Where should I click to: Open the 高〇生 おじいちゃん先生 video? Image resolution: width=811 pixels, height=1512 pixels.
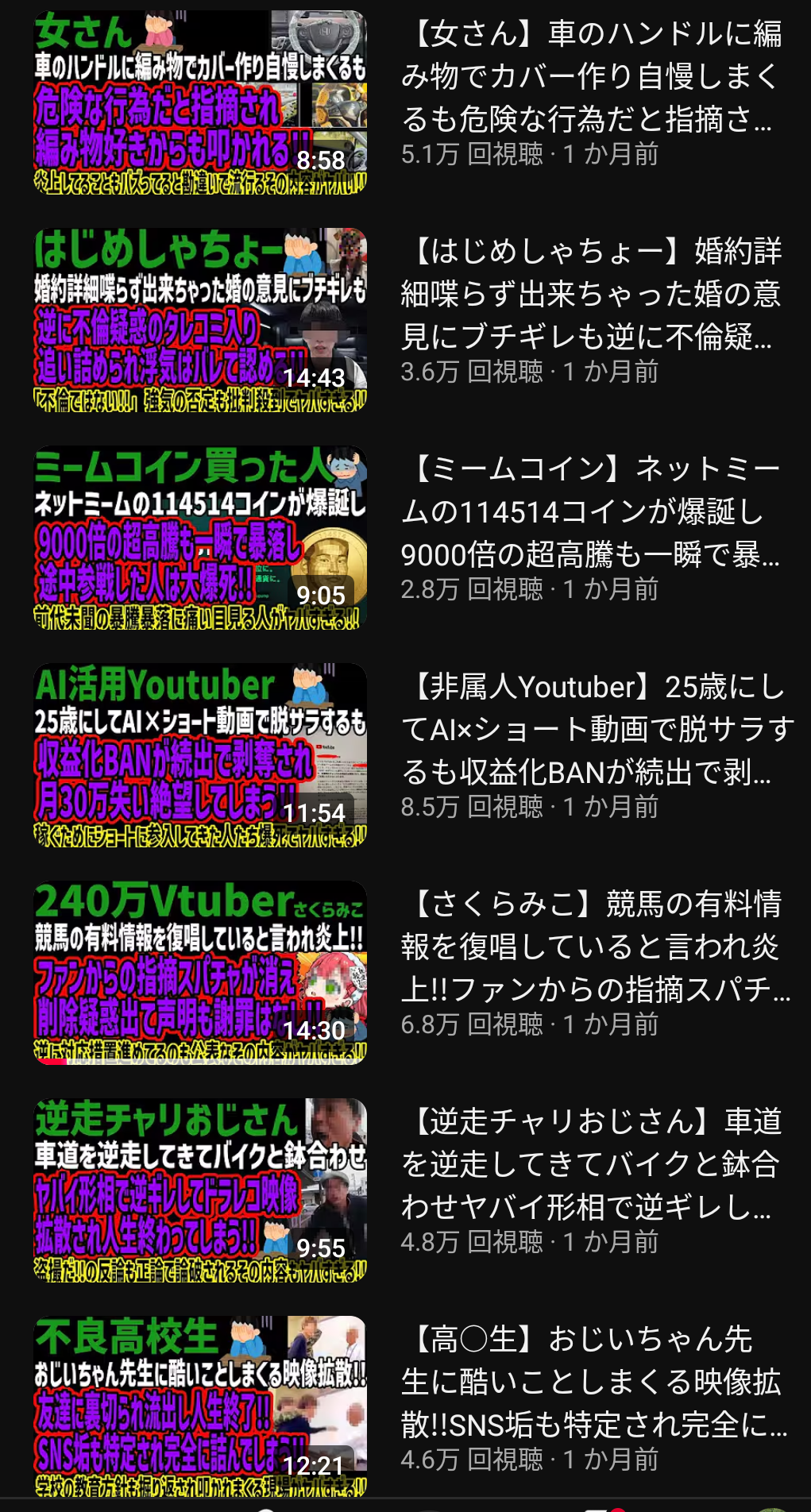tap(200, 1406)
